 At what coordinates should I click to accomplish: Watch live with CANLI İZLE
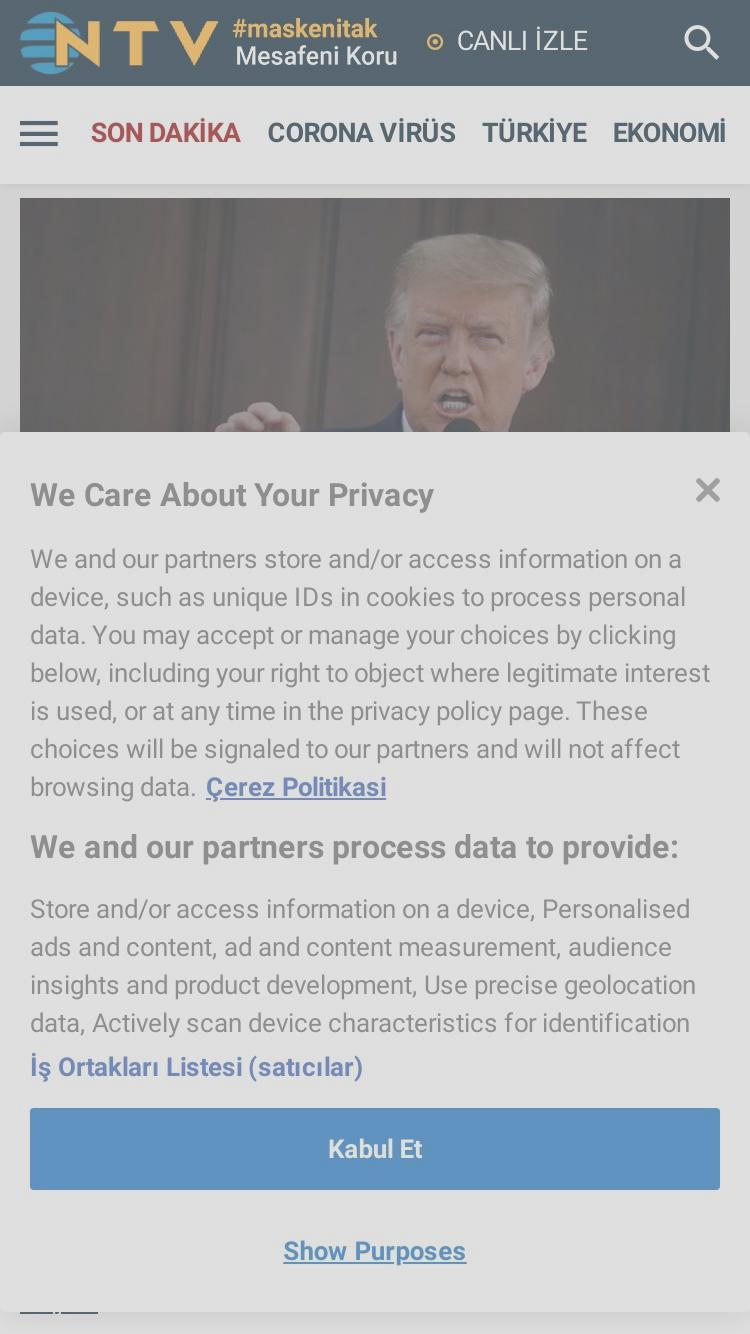tap(508, 41)
